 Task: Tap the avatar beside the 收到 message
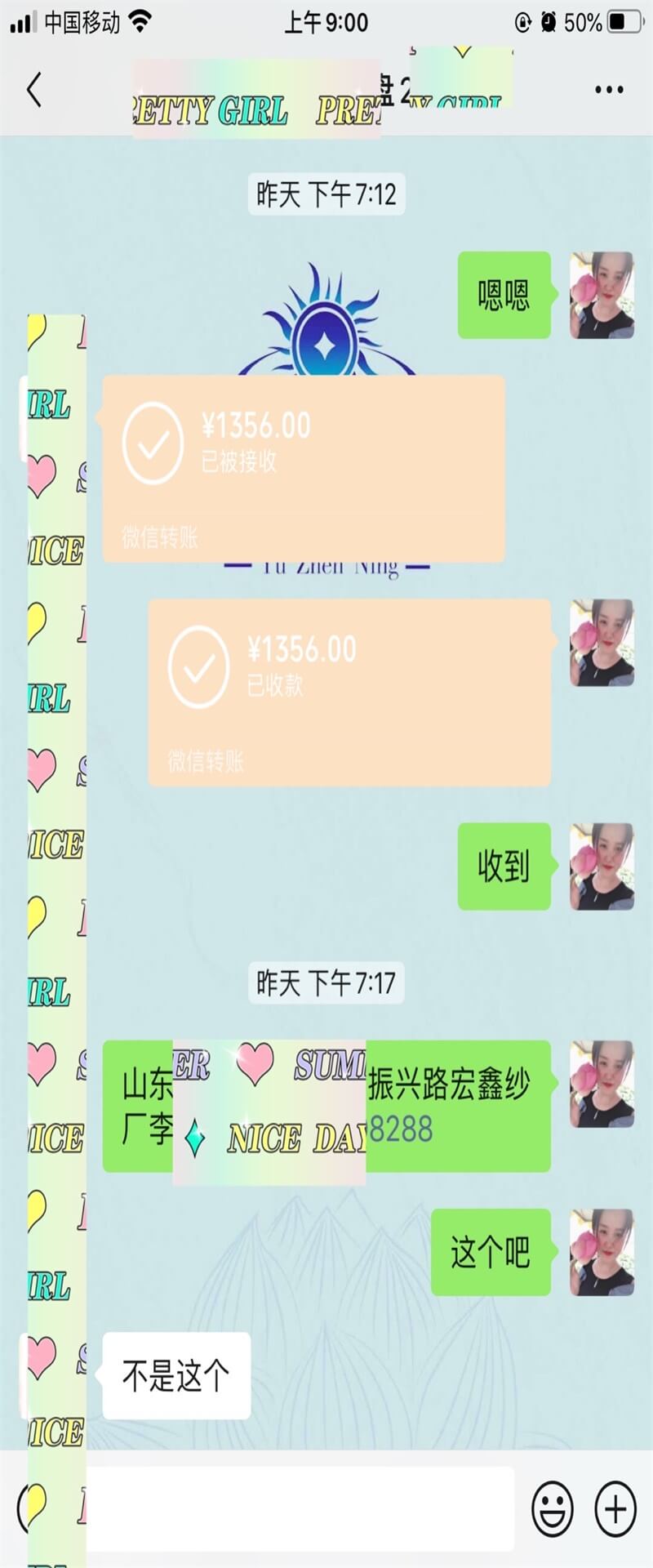pyautogui.click(x=602, y=866)
